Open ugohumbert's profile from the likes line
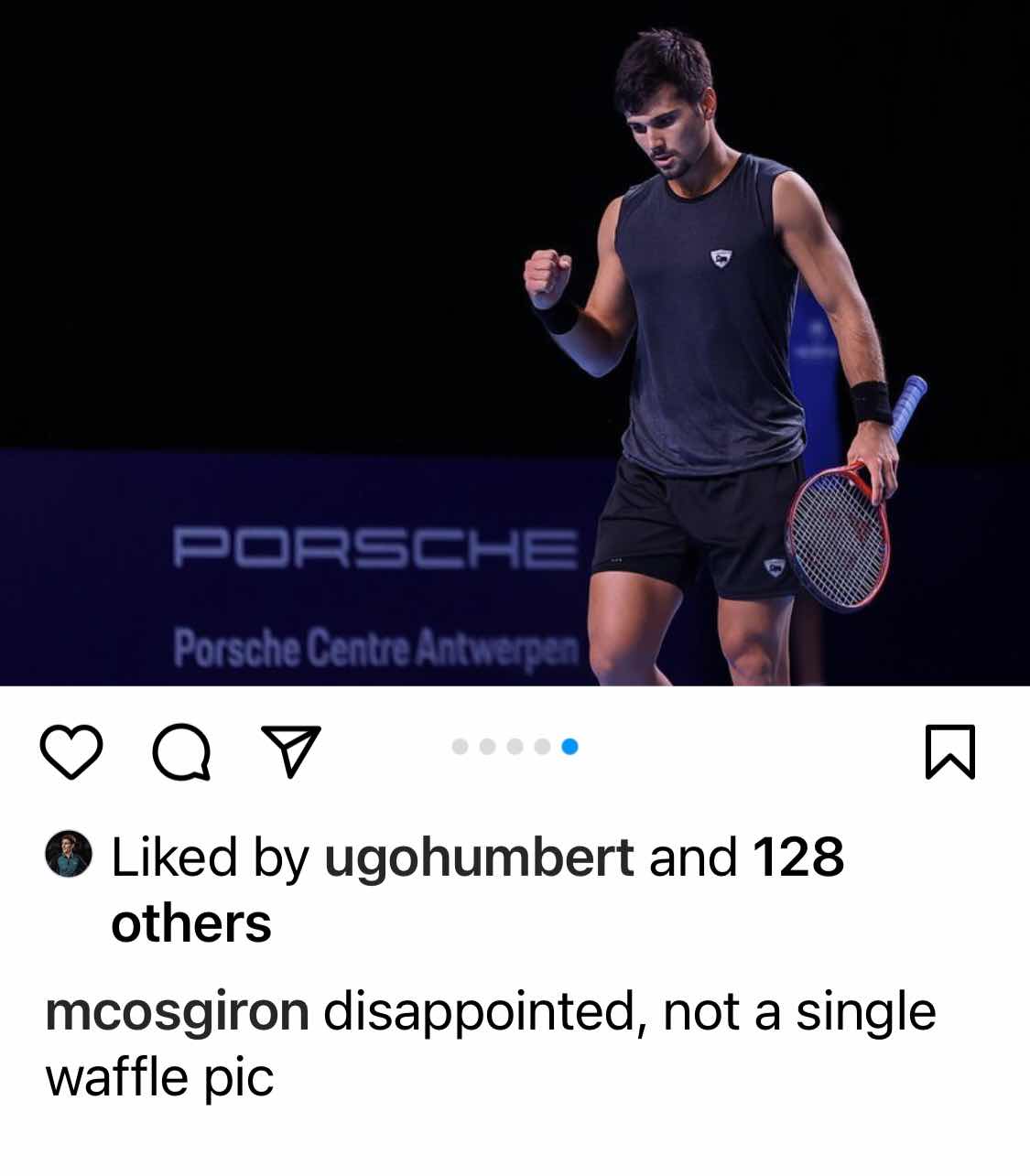1030x1176 pixels. (479, 858)
